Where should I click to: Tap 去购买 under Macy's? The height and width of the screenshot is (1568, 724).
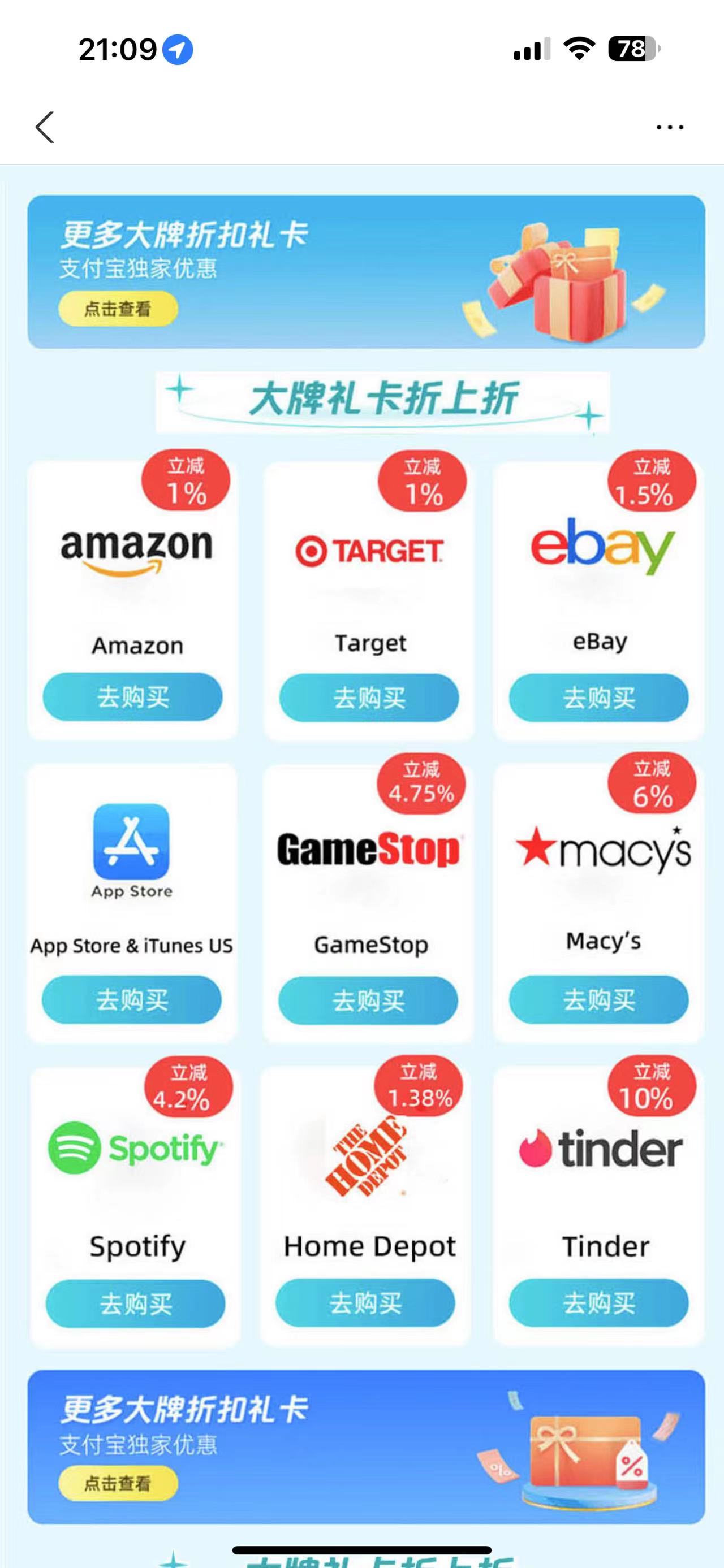[x=598, y=999]
